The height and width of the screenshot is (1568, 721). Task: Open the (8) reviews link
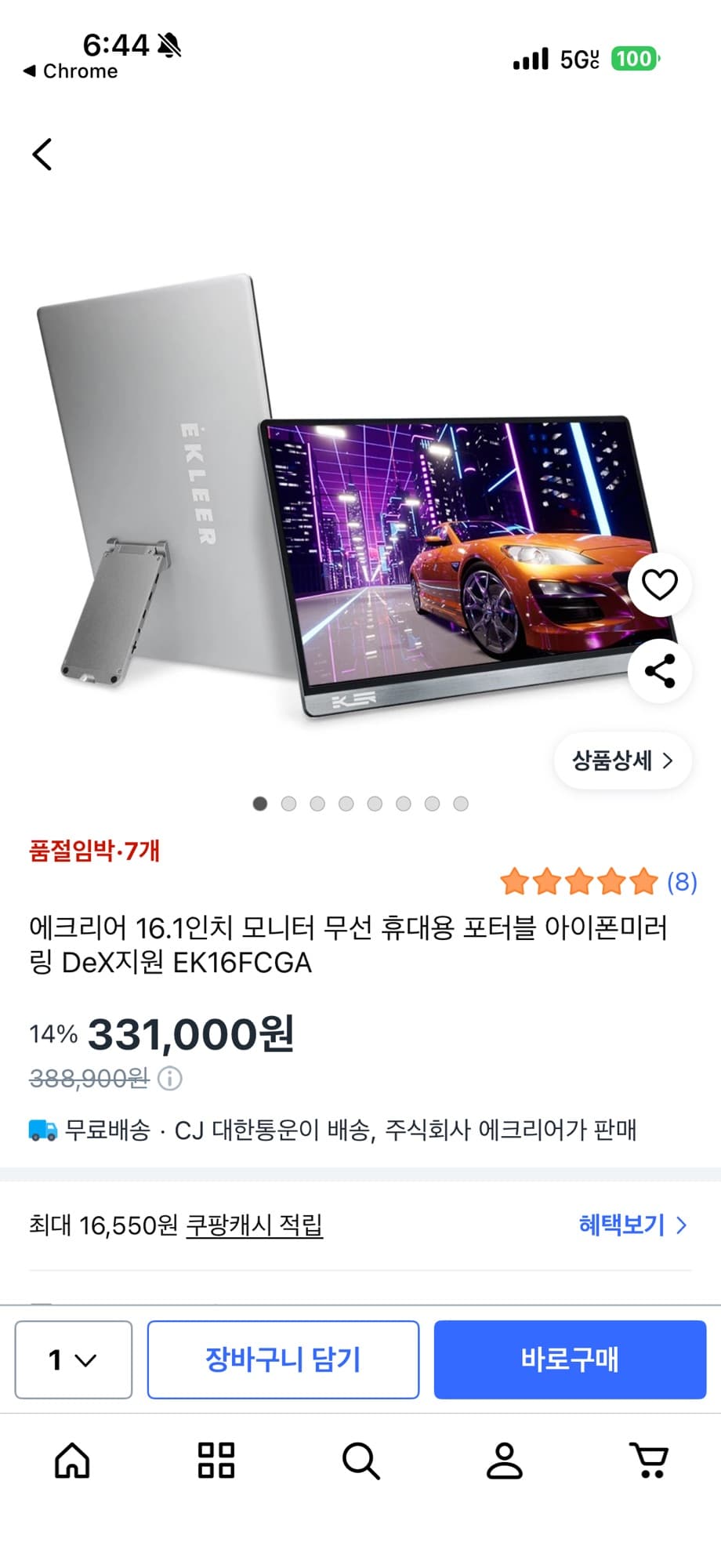click(x=683, y=882)
